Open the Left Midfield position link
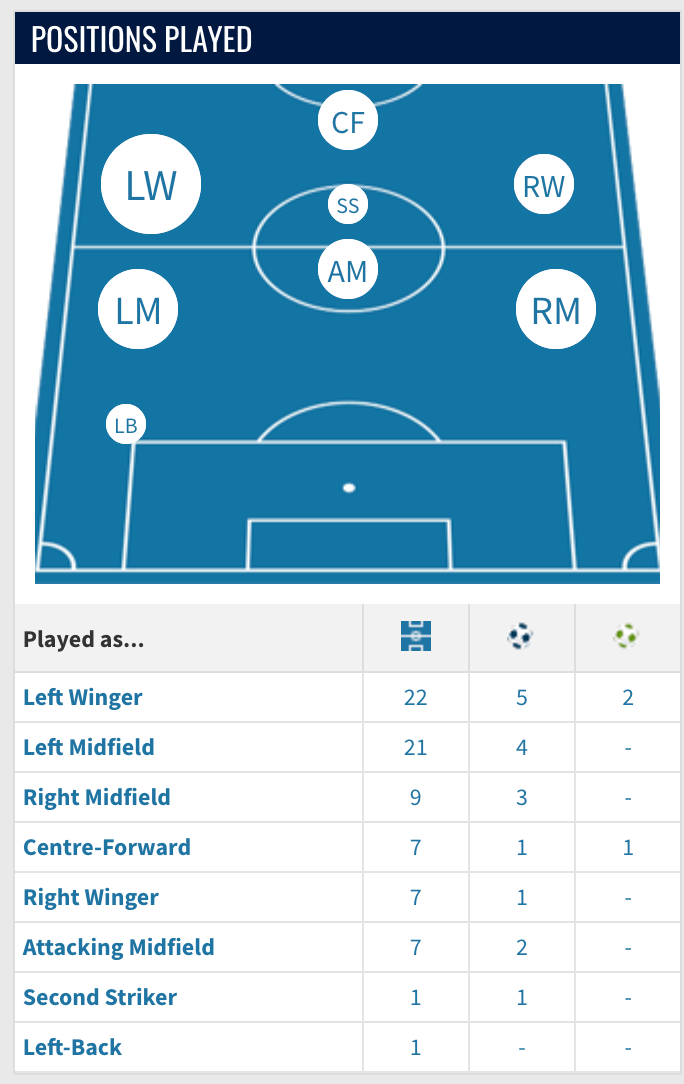This screenshot has height=1084, width=684. pos(89,747)
